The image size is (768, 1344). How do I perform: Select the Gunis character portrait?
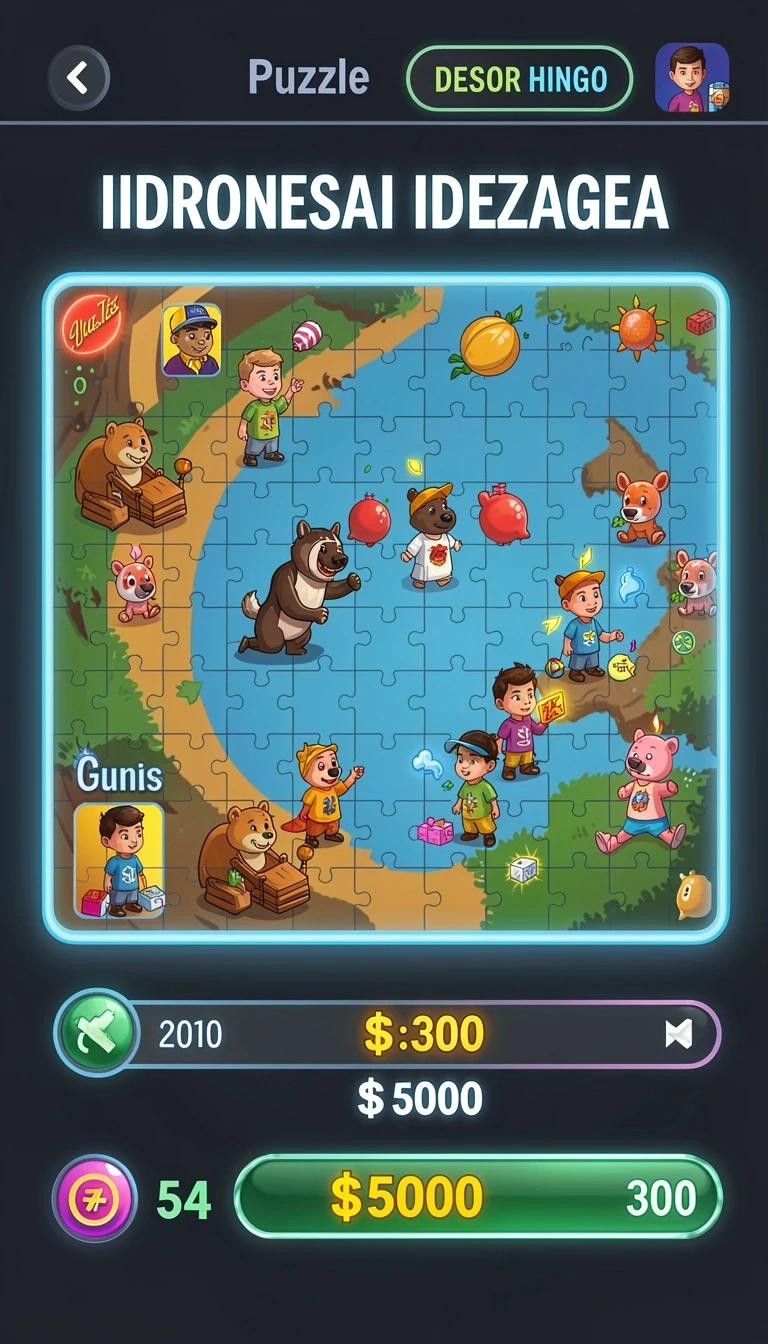tap(118, 860)
